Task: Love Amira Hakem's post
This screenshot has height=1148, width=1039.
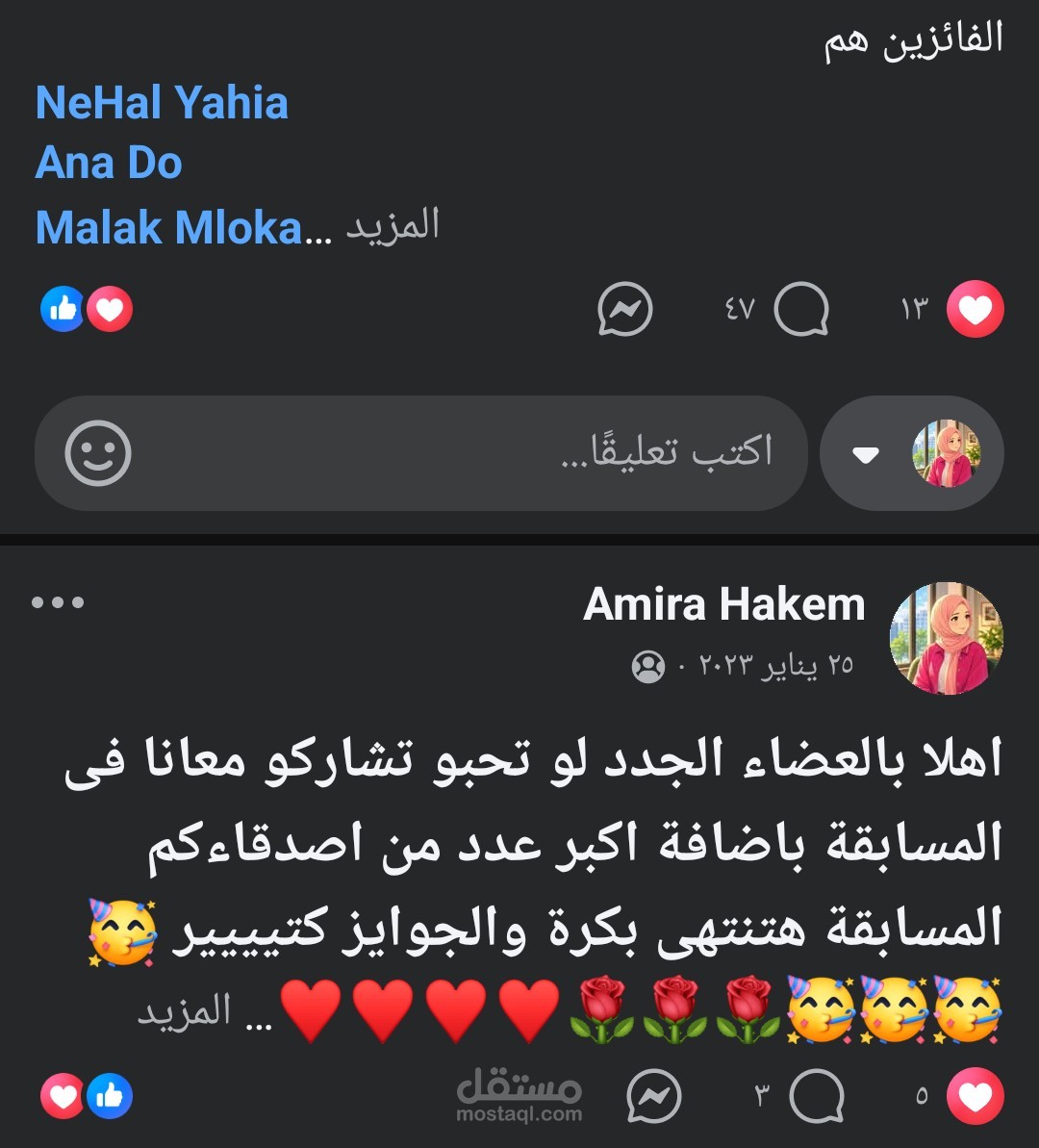Action: pyautogui.click(x=975, y=1096)
